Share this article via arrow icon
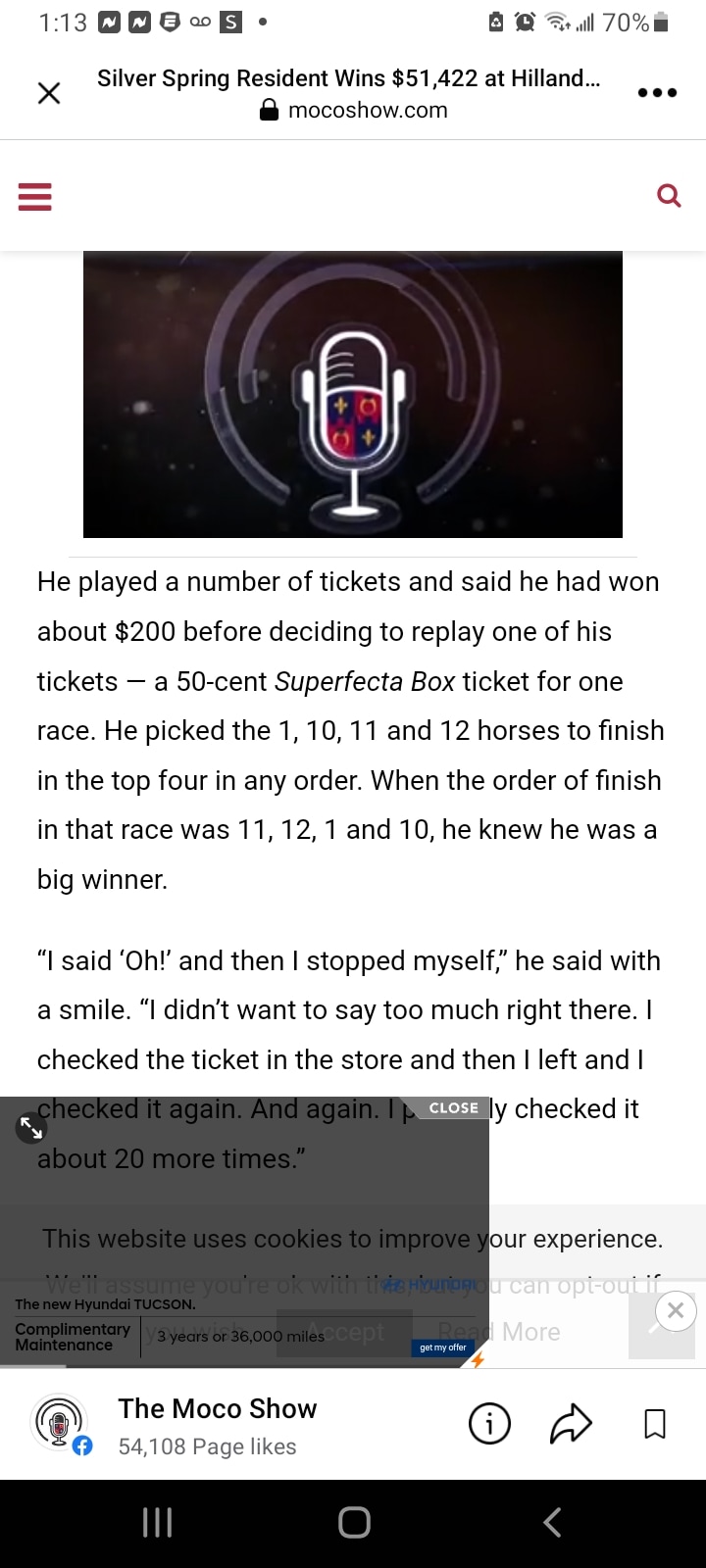This screenshot has height=1568, width=706. (x=571, y=1424)
